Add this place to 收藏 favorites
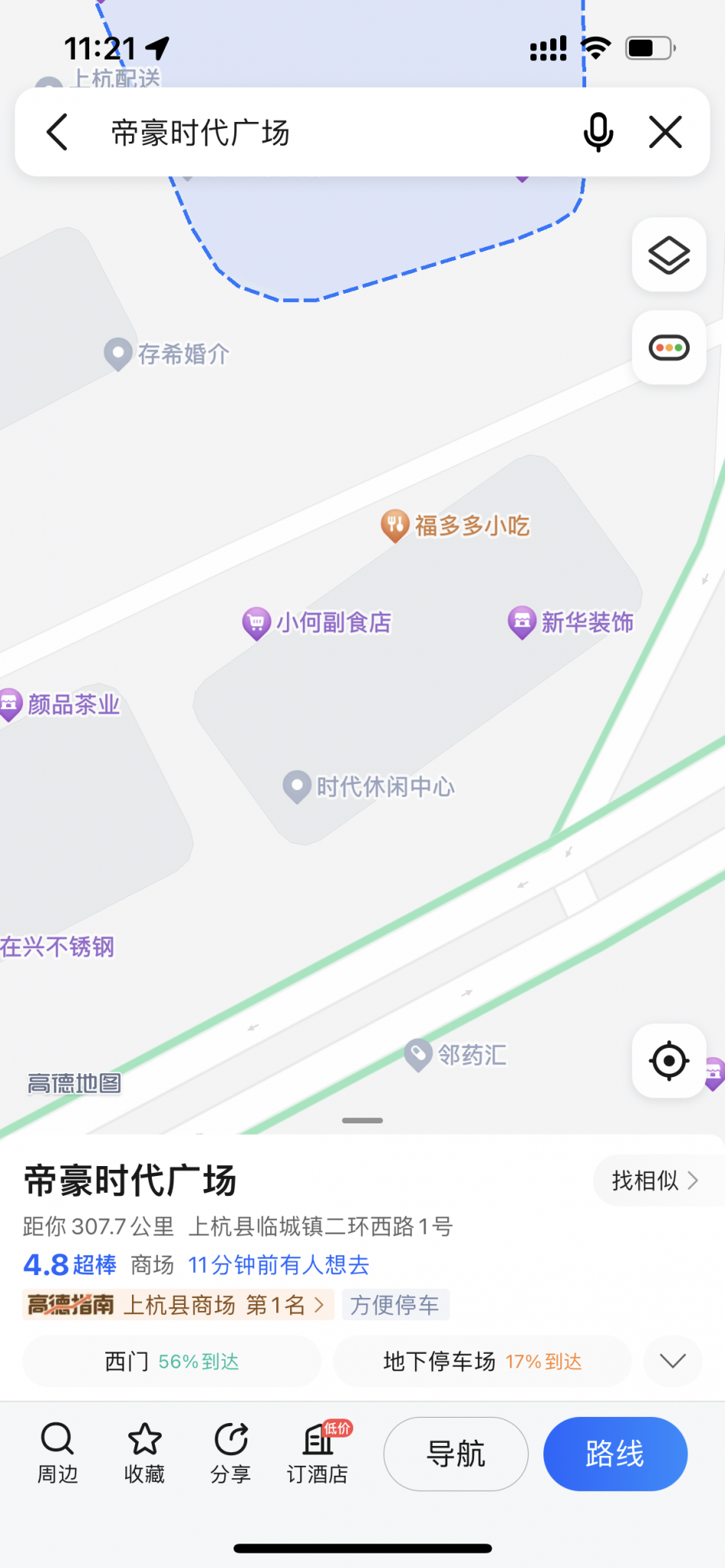This screenshot has width=725, height=1568. (144, 1453)
